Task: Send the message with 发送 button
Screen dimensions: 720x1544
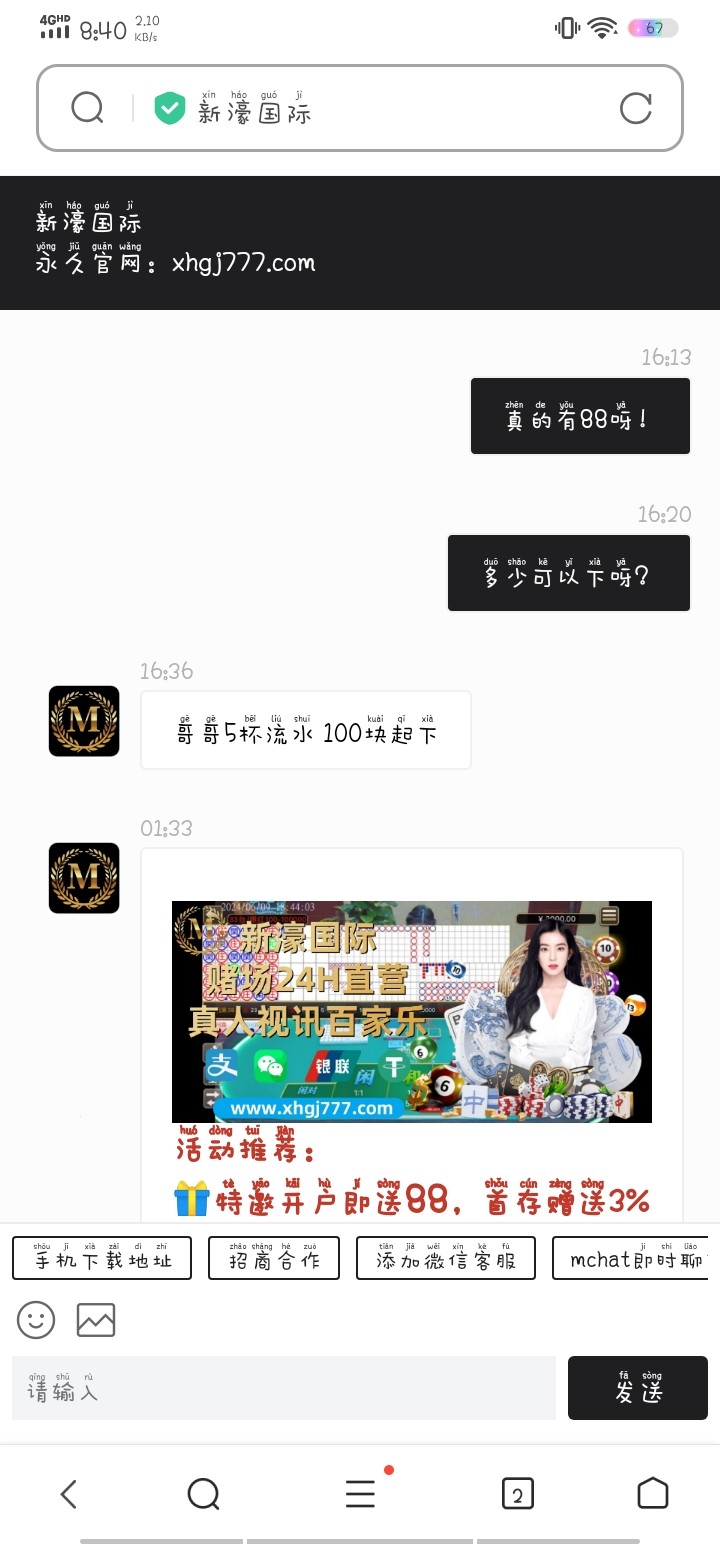Action: click(638, 1388)
